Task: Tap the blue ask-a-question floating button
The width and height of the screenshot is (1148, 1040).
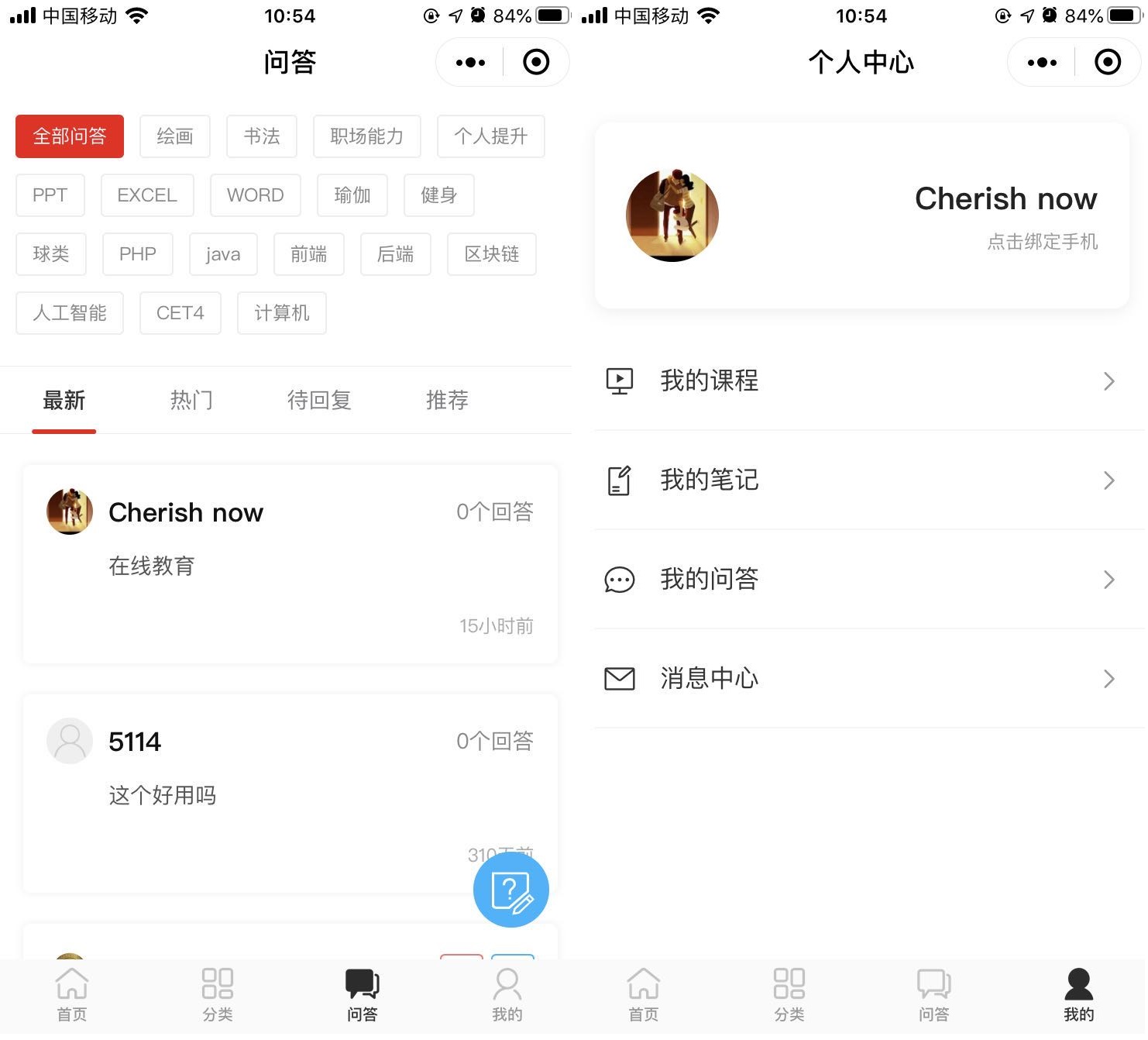Action: point(510,890)
